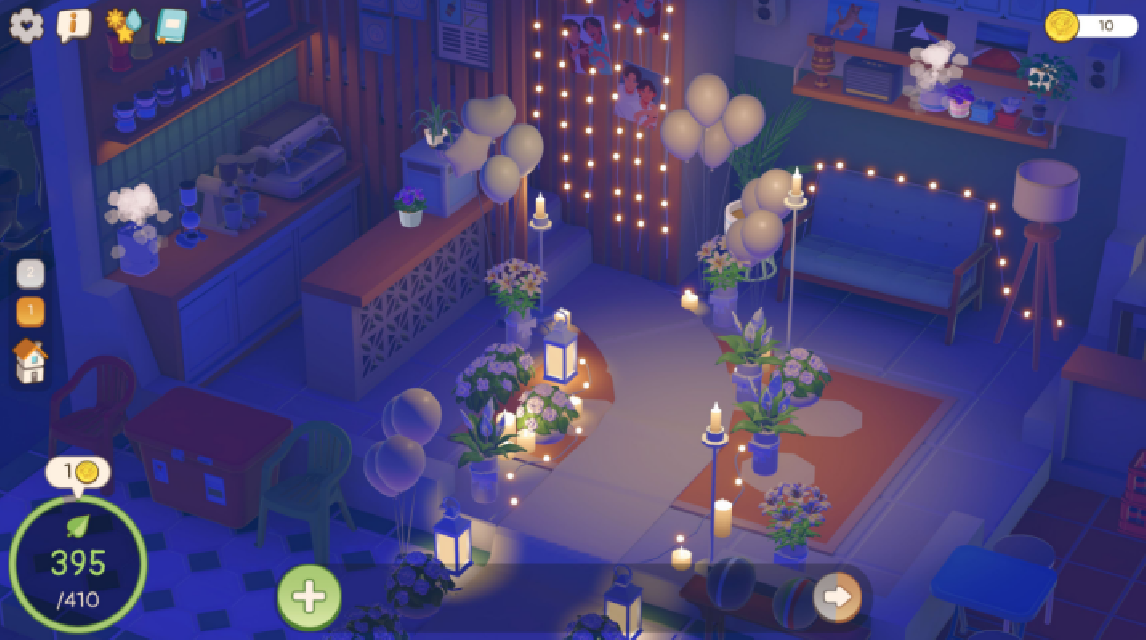The image size is (1146, 640).
Task: Open the teal journal book
Action: coord(171,24)
